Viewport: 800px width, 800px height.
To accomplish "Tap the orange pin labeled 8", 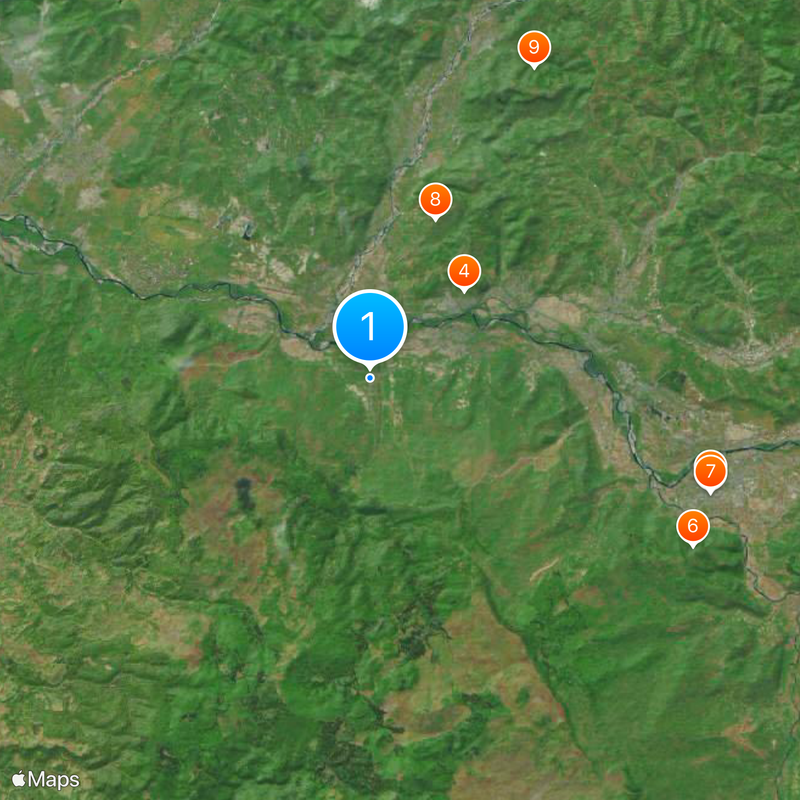I will click(435, 199).
